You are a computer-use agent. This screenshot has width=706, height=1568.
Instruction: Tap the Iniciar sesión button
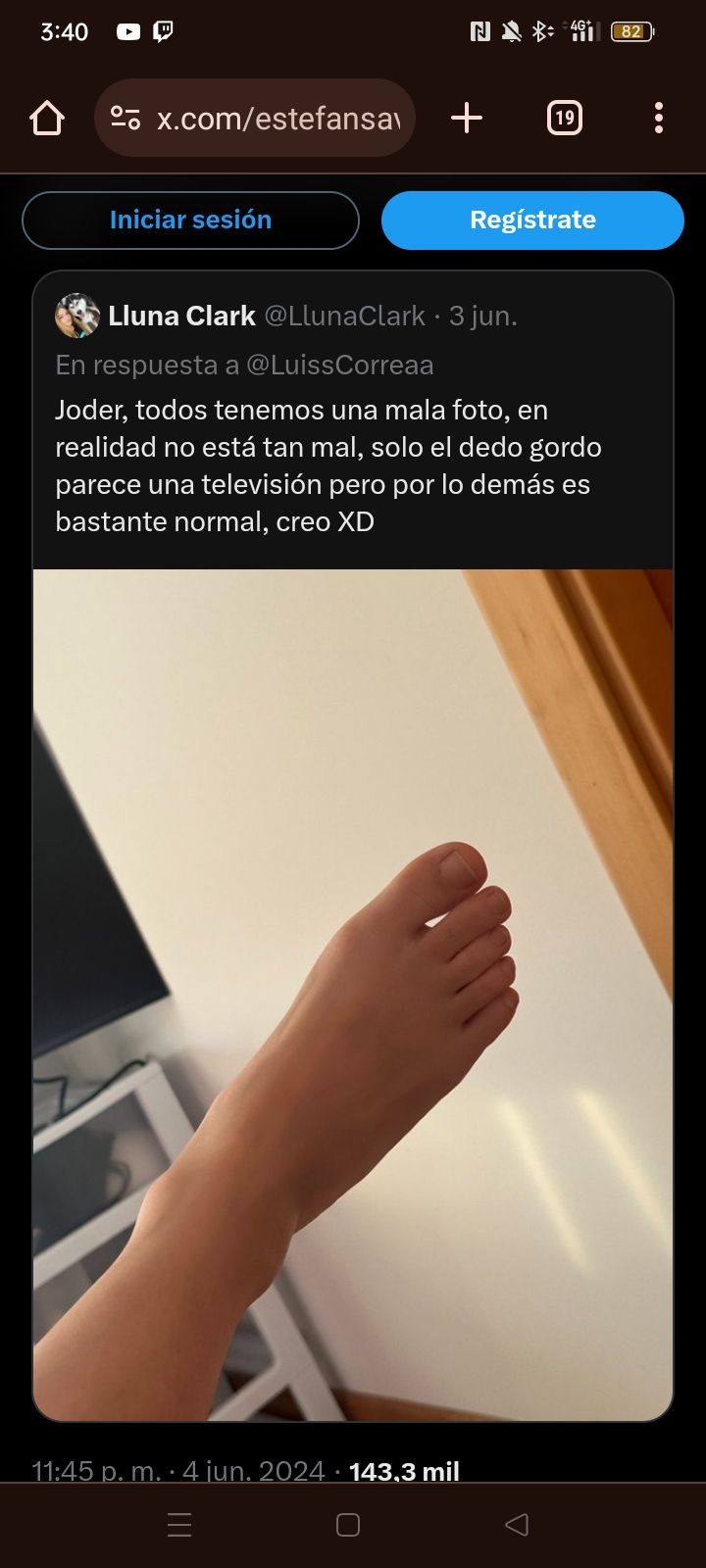pos(190,220)
